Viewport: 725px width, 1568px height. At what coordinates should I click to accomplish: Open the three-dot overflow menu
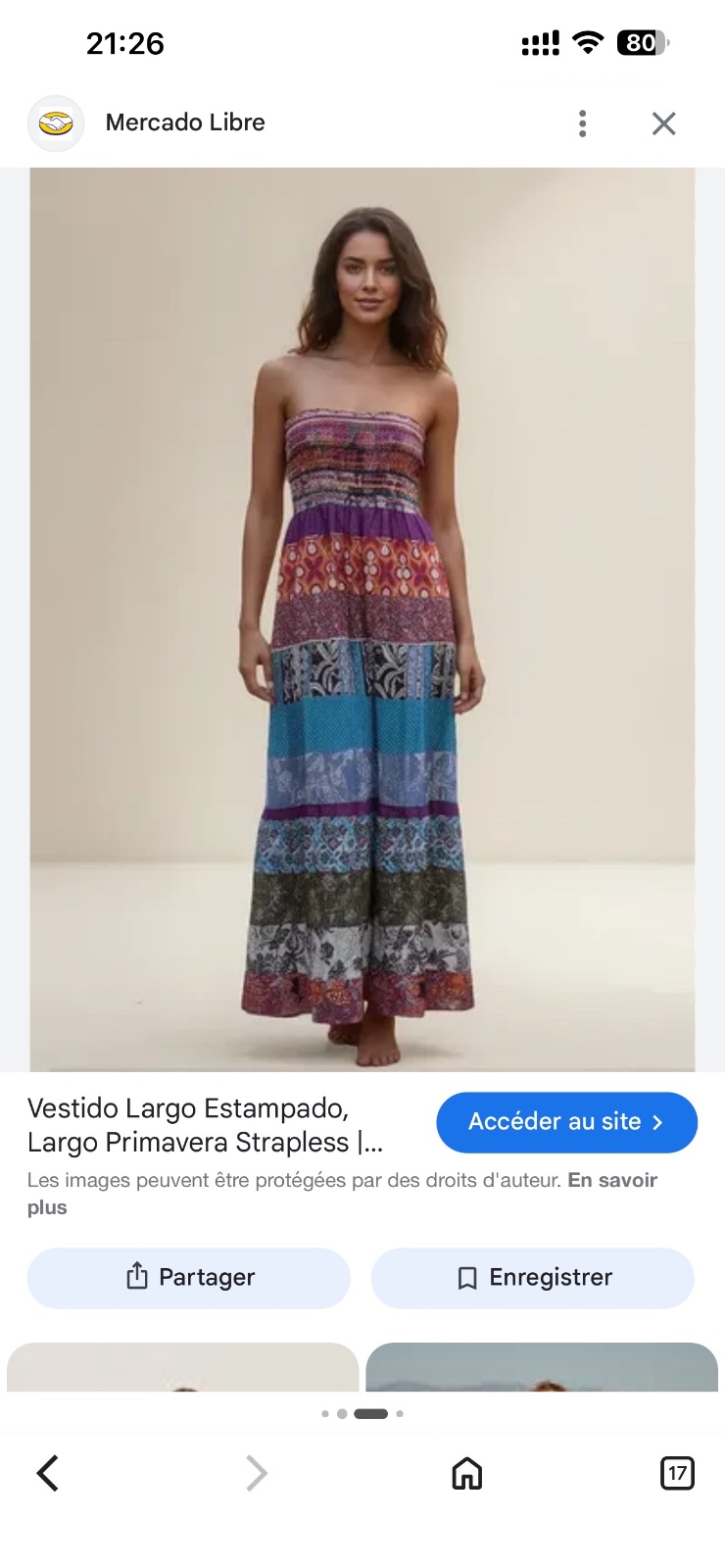(x=583, y=123)
